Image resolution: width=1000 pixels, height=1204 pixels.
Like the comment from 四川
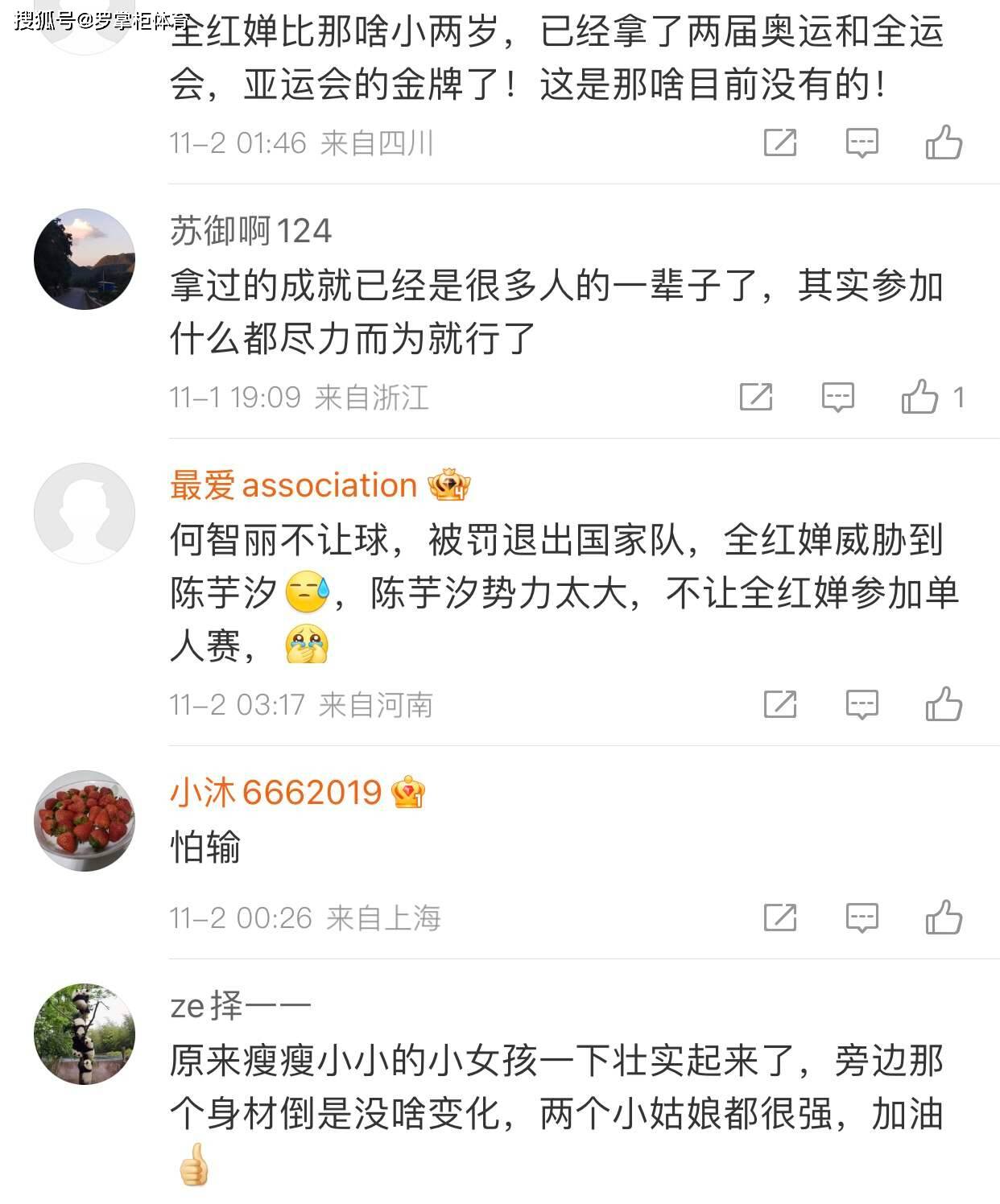[x=944, y=143]
